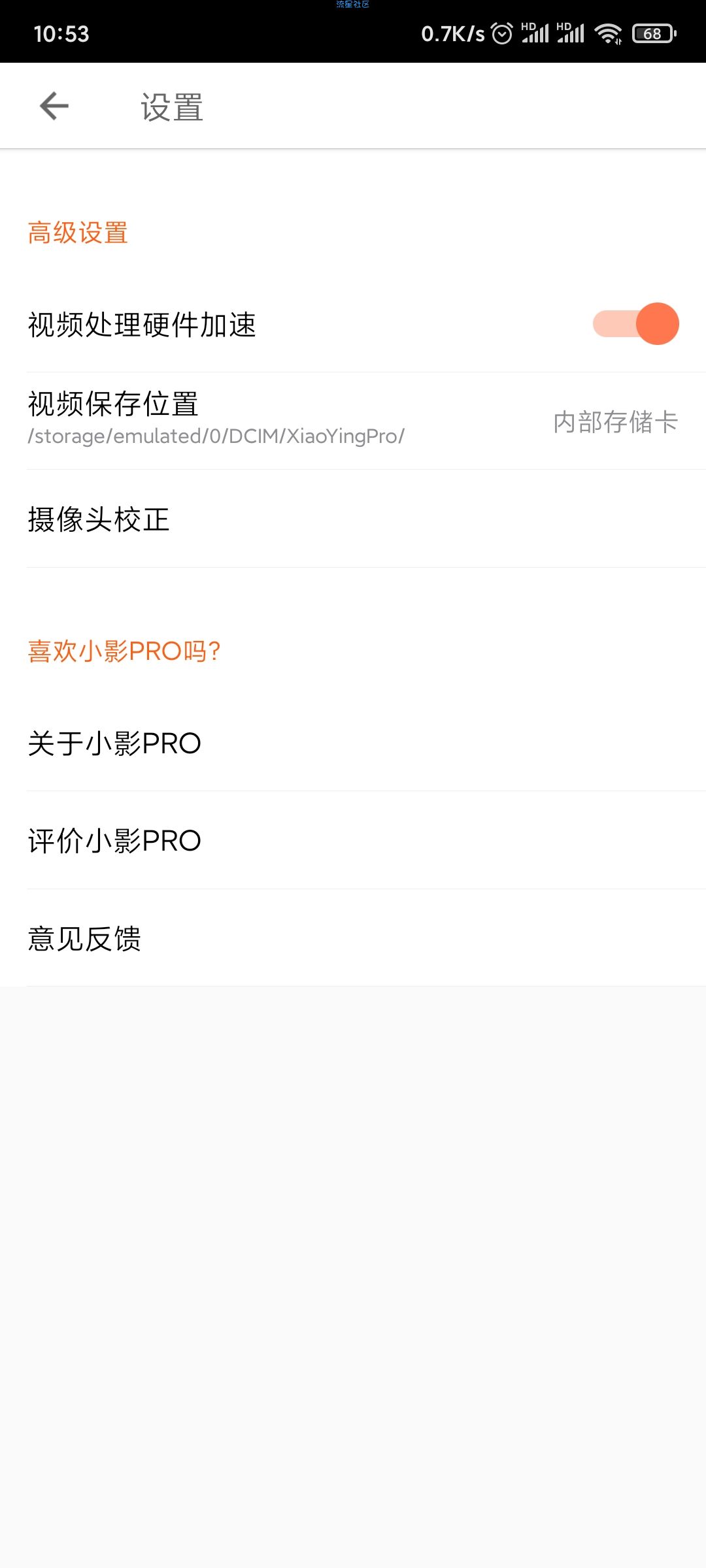706x1568 pixels.
Task: Open 视频保存位置 setting
Action: [353, 420]
